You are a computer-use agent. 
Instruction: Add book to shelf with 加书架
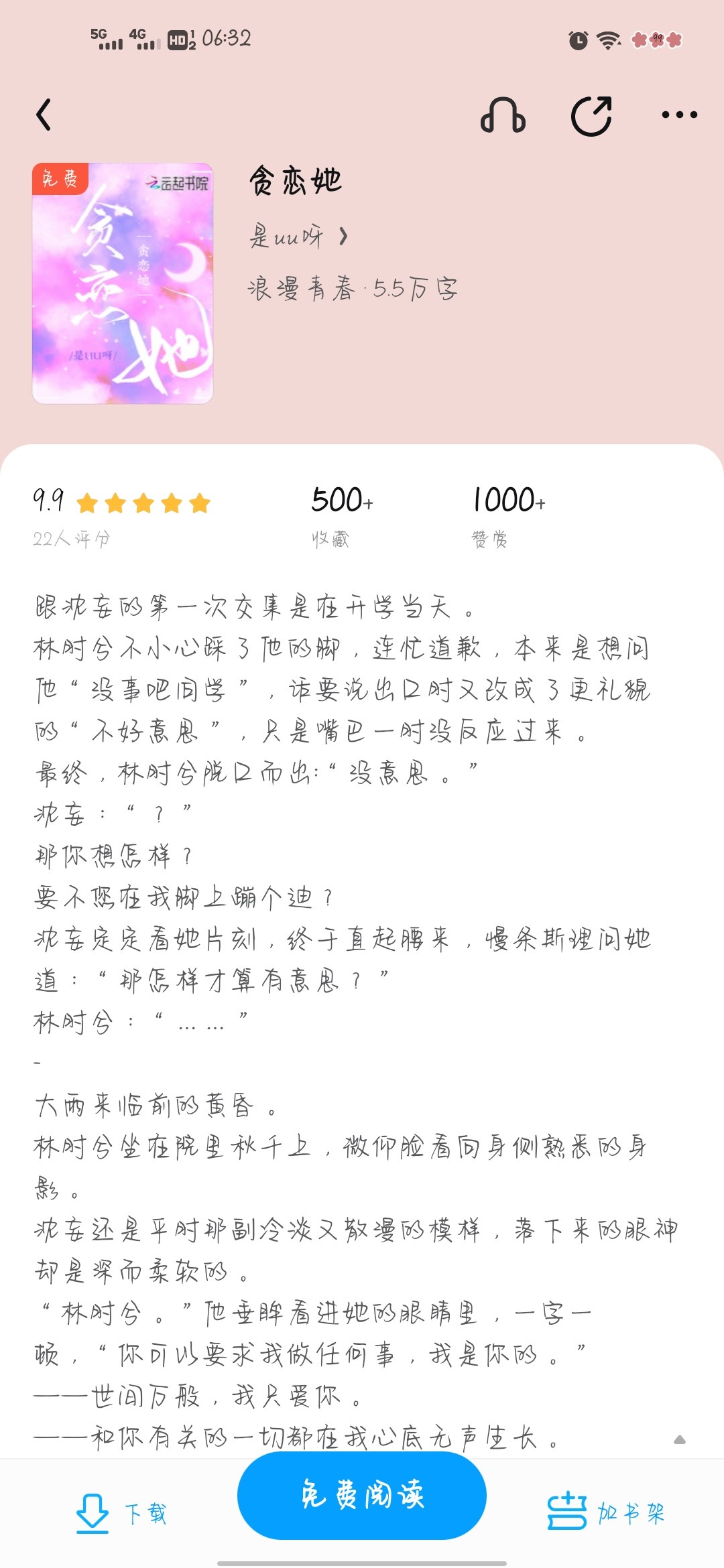coord(605,1512)
